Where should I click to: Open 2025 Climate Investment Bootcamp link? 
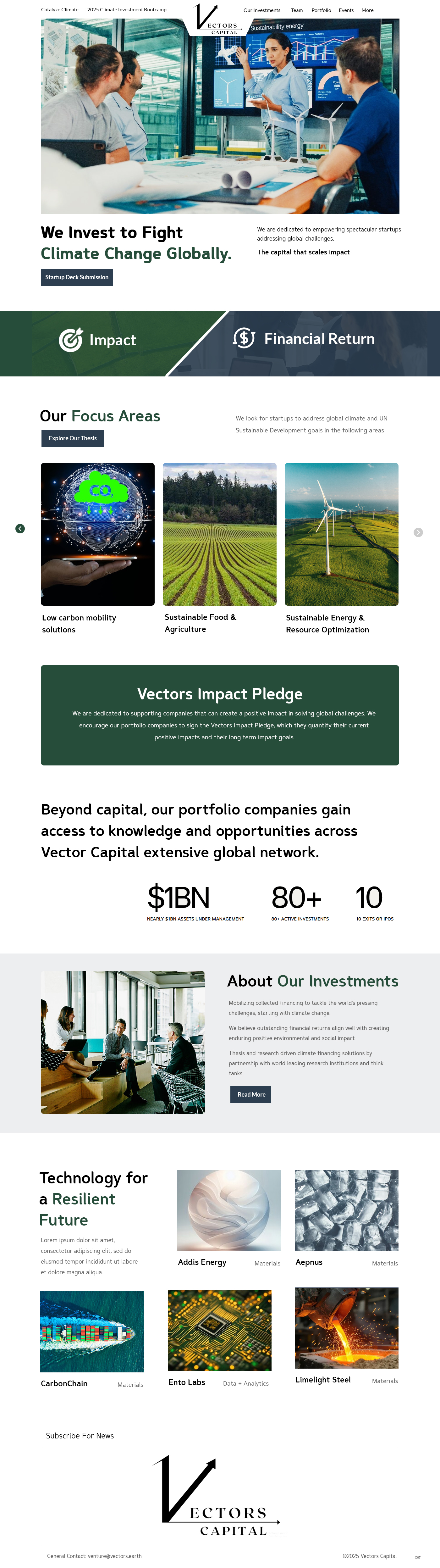click(x=127, y=10)
